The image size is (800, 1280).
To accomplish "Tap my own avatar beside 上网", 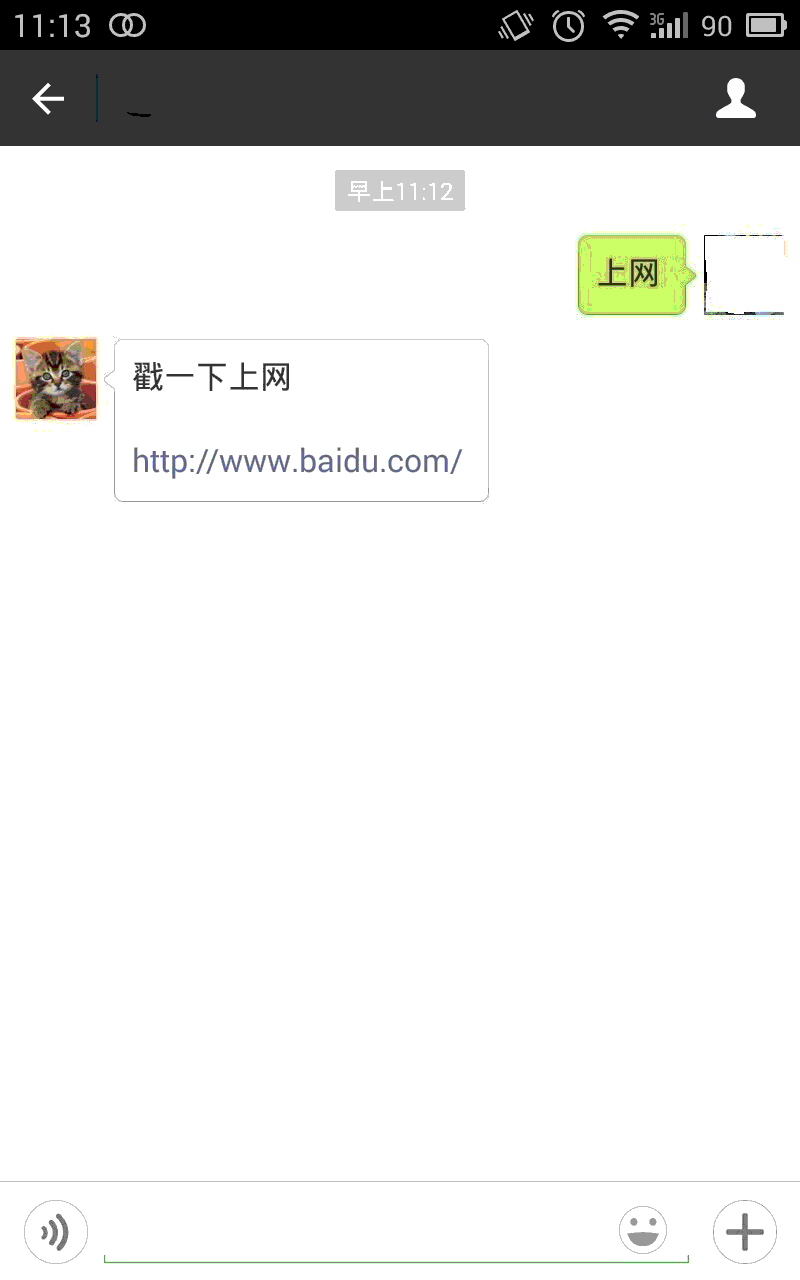I will [743, 275].
